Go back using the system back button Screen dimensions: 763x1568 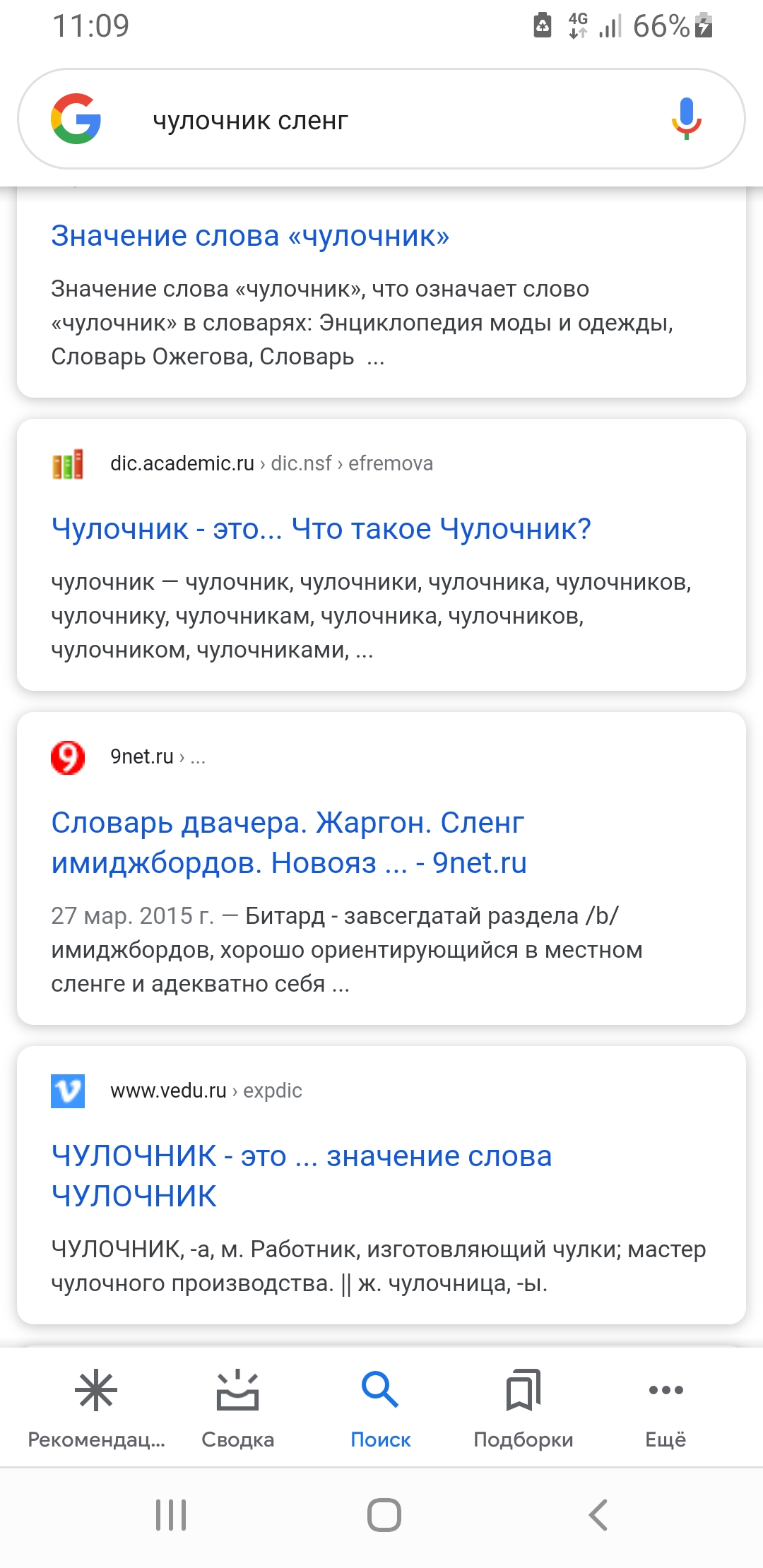click(598, 1514)
